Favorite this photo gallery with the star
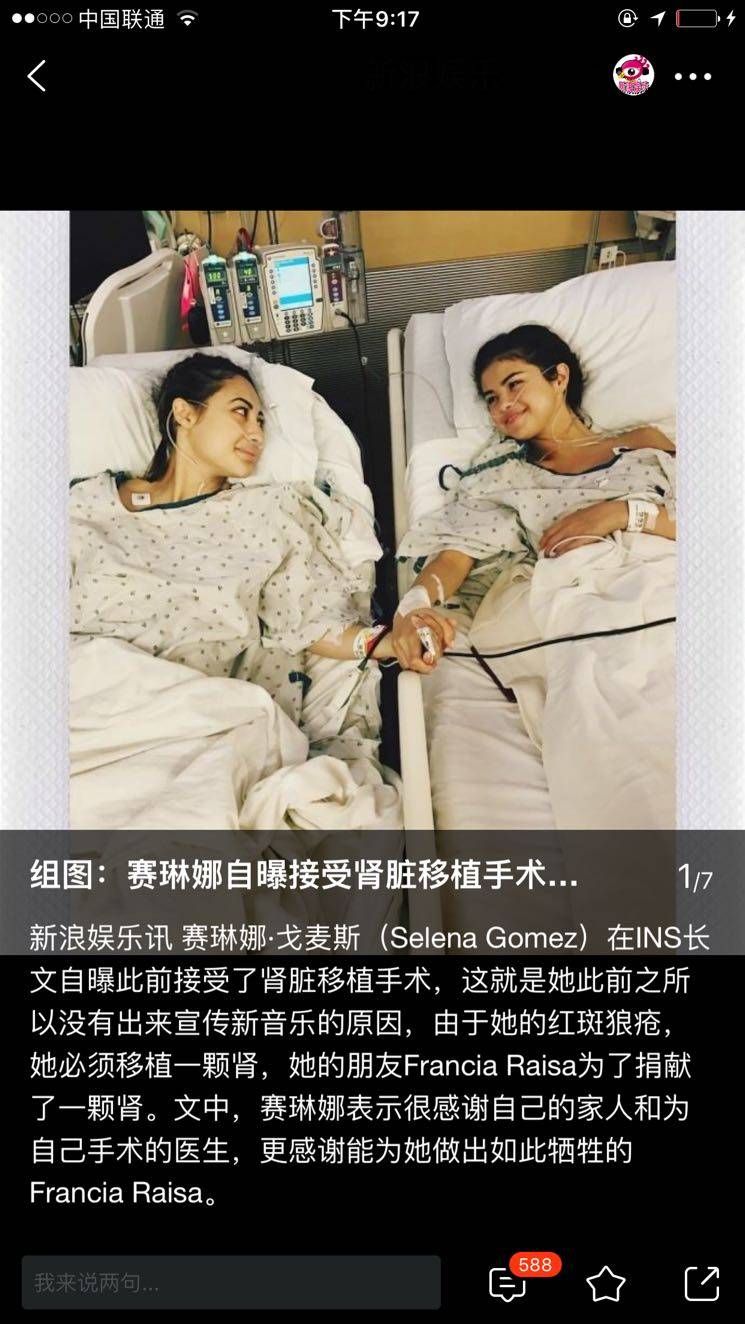Screen dimensions: 745x1324 (605, 1284)
